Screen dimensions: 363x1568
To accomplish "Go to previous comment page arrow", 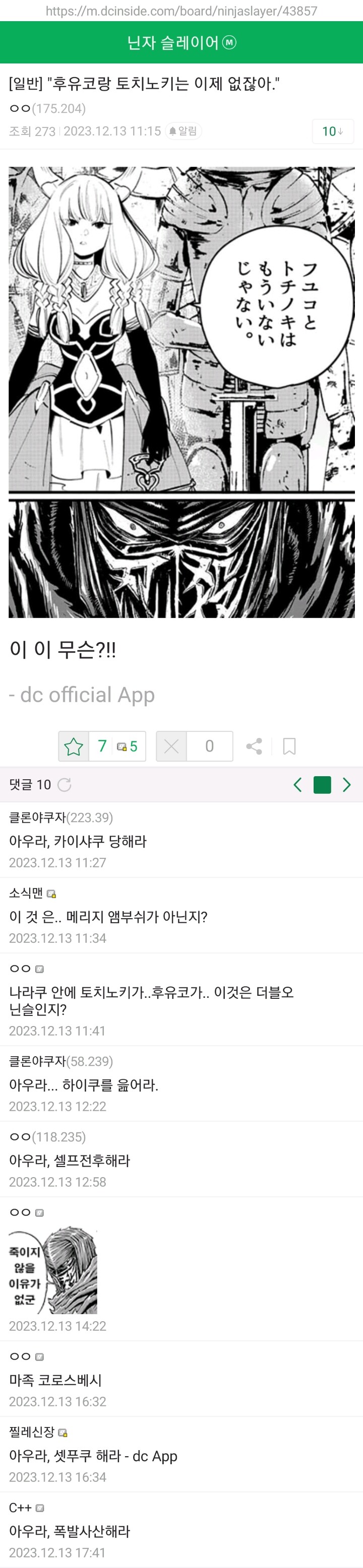I will [298, 785].
